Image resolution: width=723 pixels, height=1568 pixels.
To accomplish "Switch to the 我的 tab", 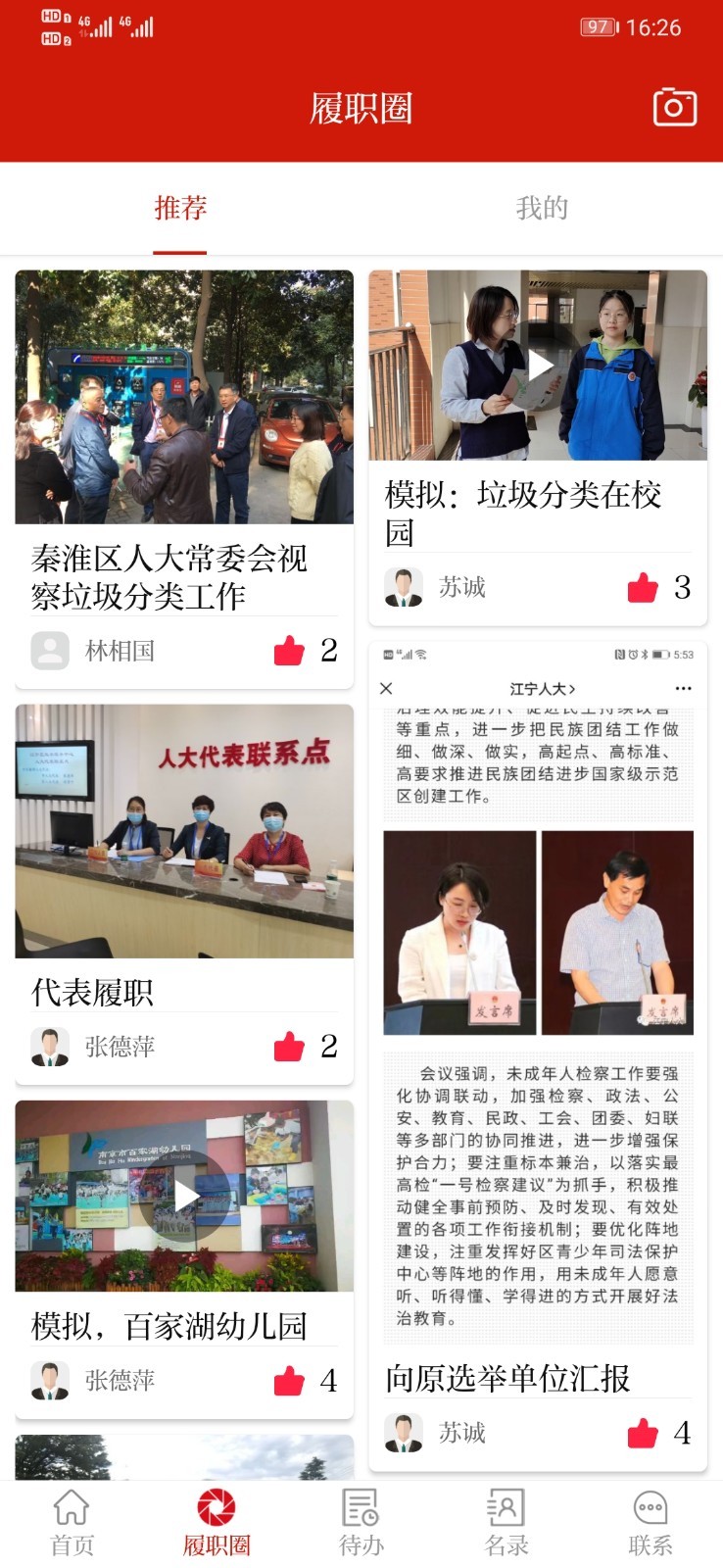I will [x=542, y=208].
